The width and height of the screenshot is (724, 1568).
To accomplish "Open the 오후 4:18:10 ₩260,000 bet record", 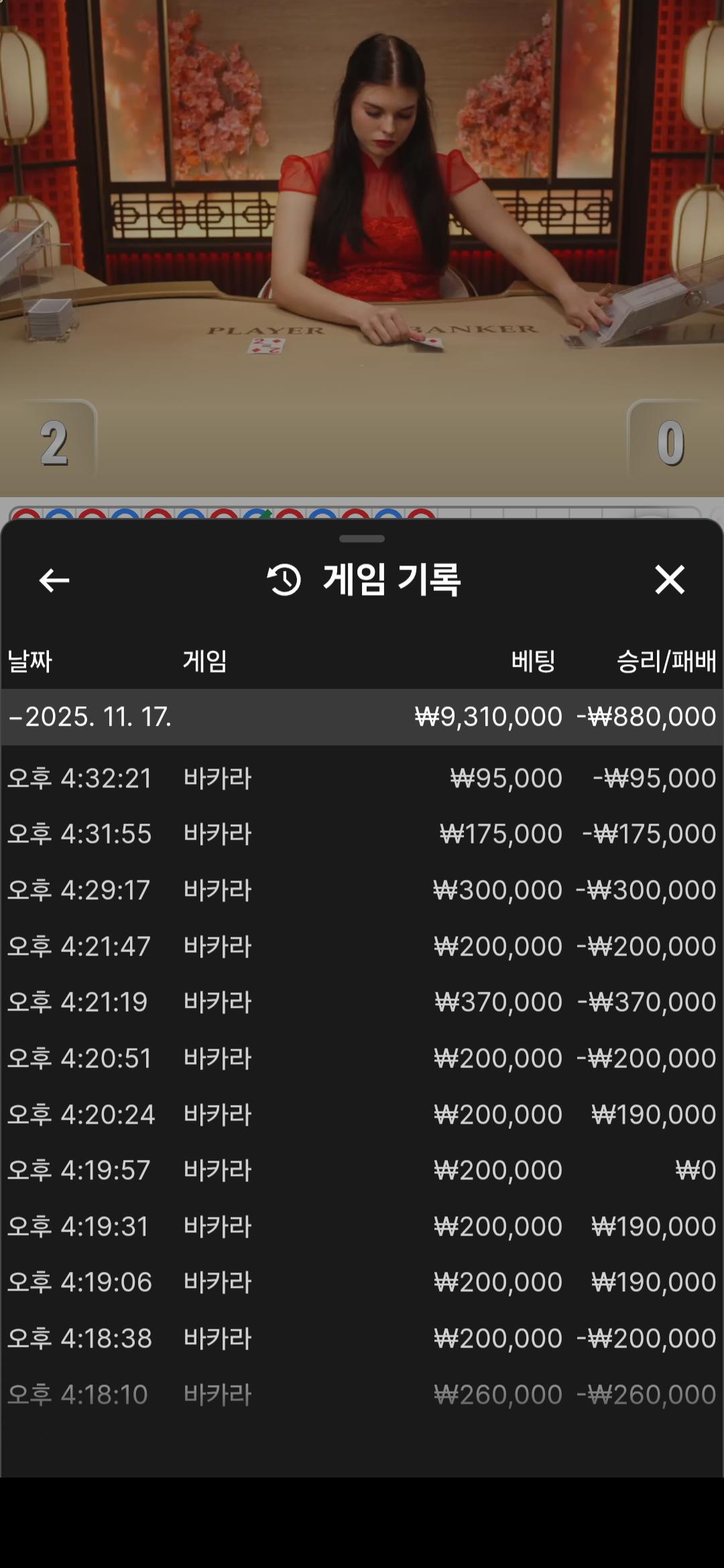I will tap(362, 1395).
